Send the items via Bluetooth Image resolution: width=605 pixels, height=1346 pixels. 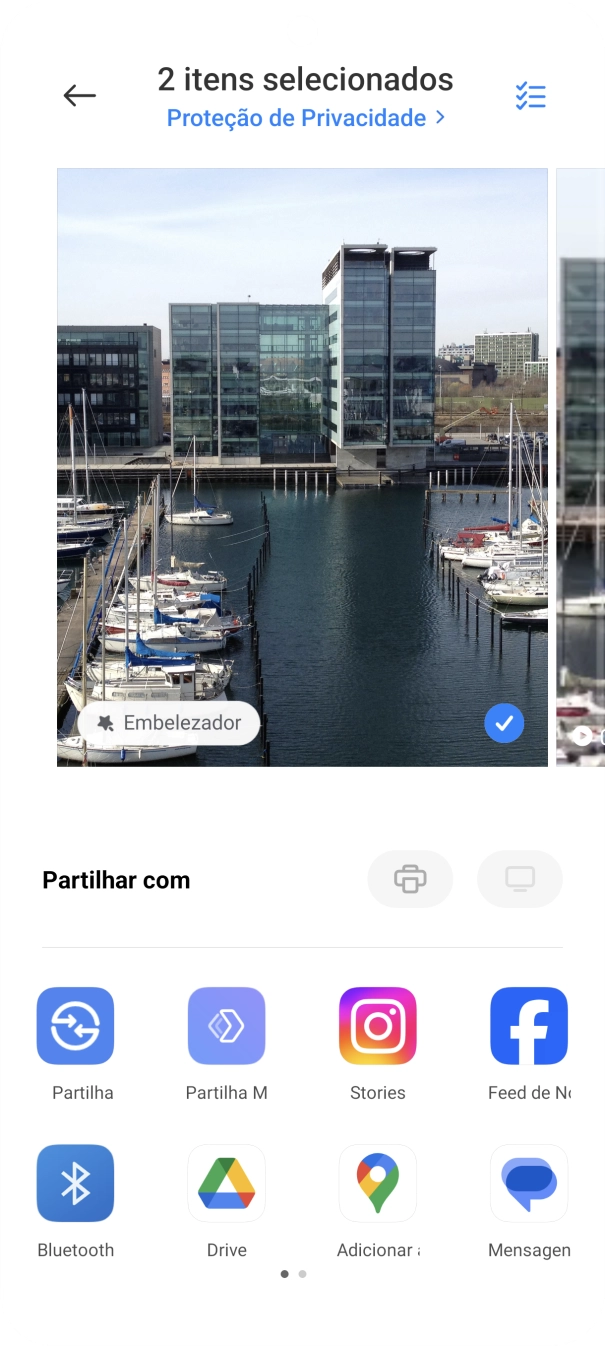pos(76,1183)
